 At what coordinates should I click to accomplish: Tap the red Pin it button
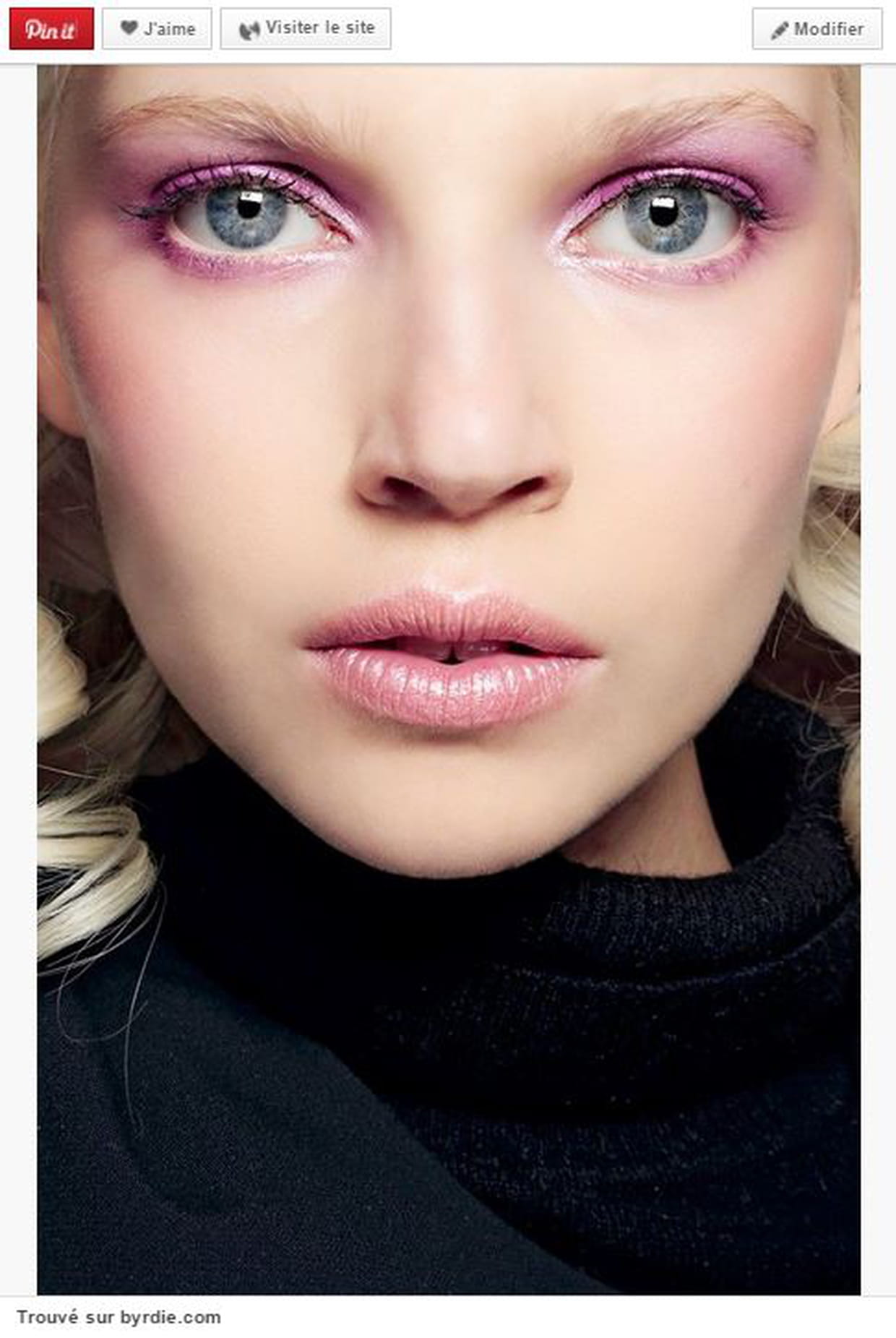pos(51,29)
